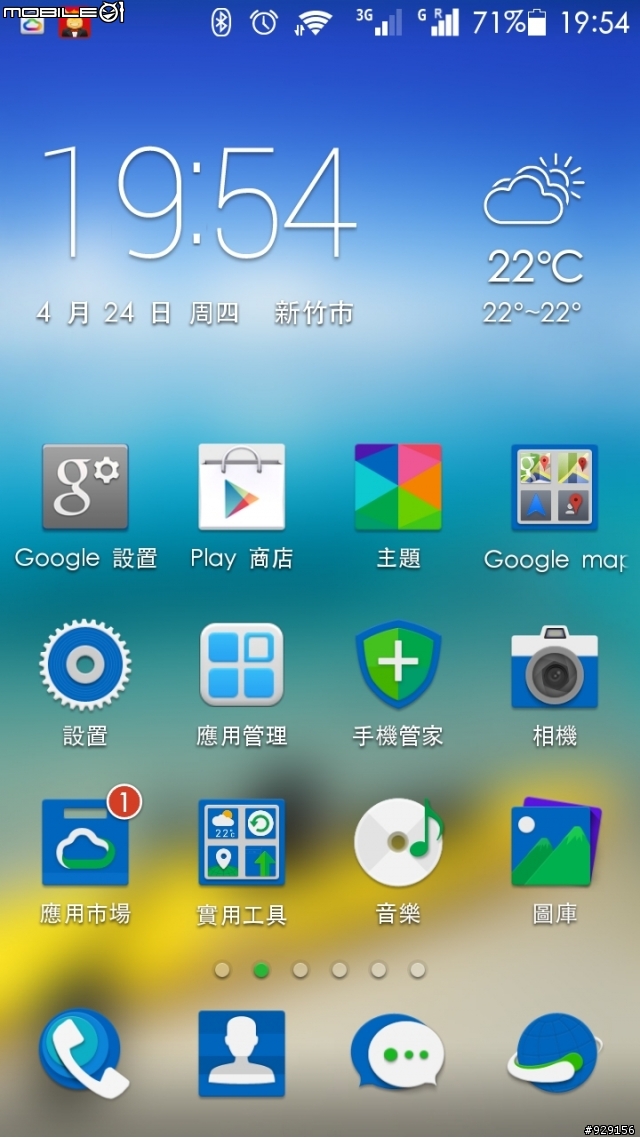
Task: Open 手機管家 phone manager
Action: (398, 665)
